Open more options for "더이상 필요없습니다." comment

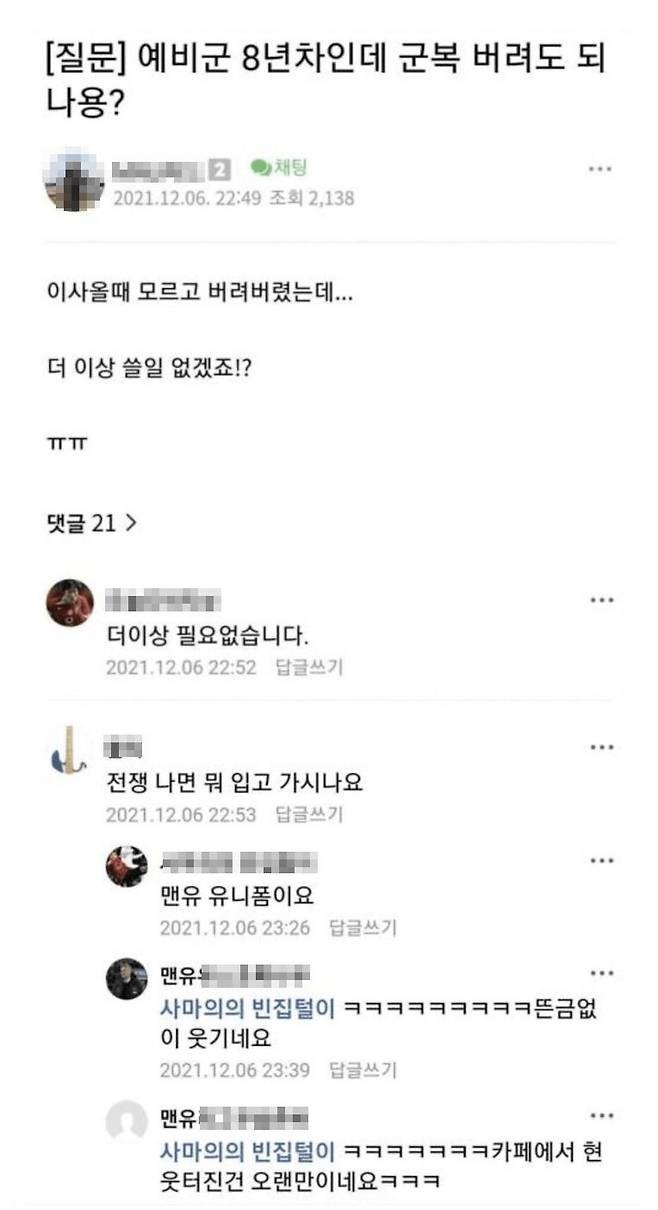(601, 600)
